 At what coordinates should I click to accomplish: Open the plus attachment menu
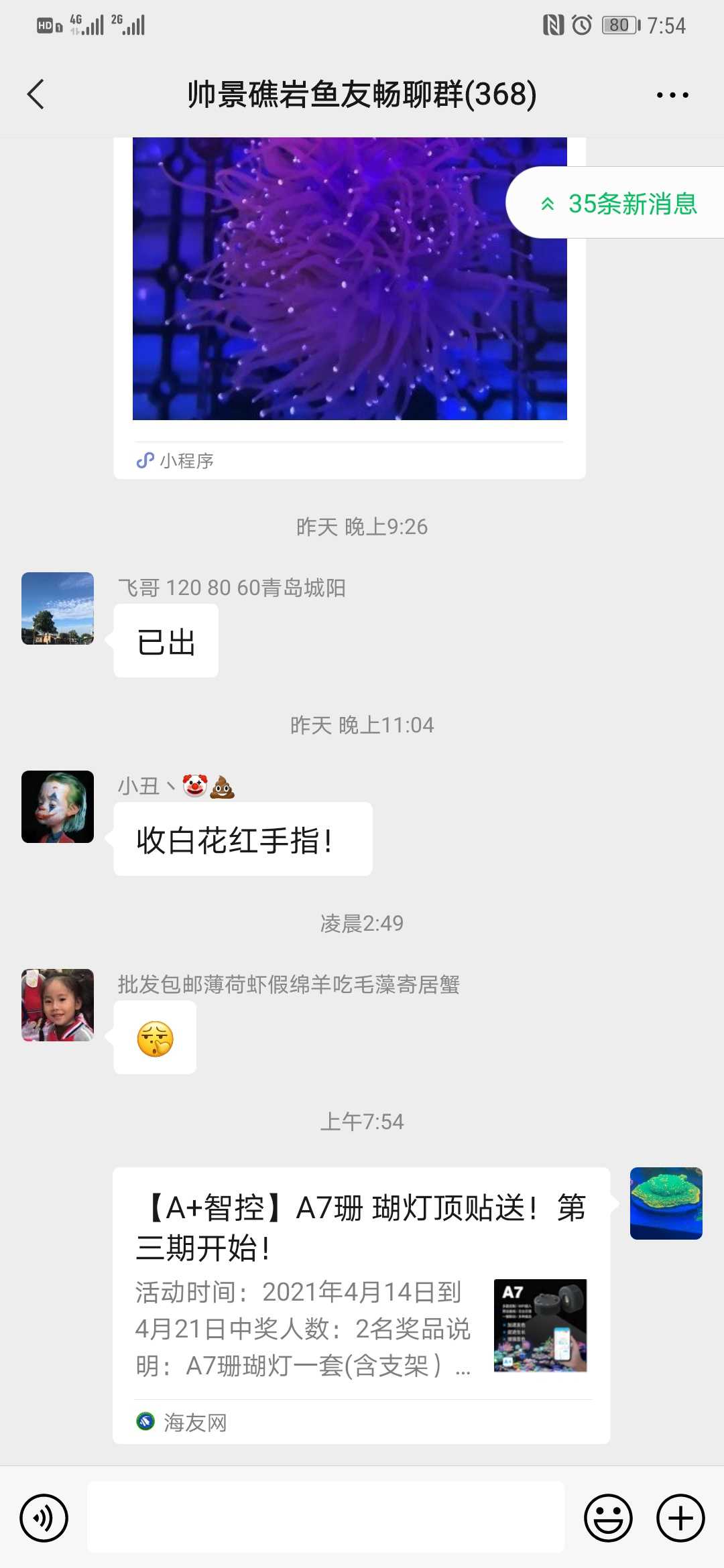[680, 1518]
